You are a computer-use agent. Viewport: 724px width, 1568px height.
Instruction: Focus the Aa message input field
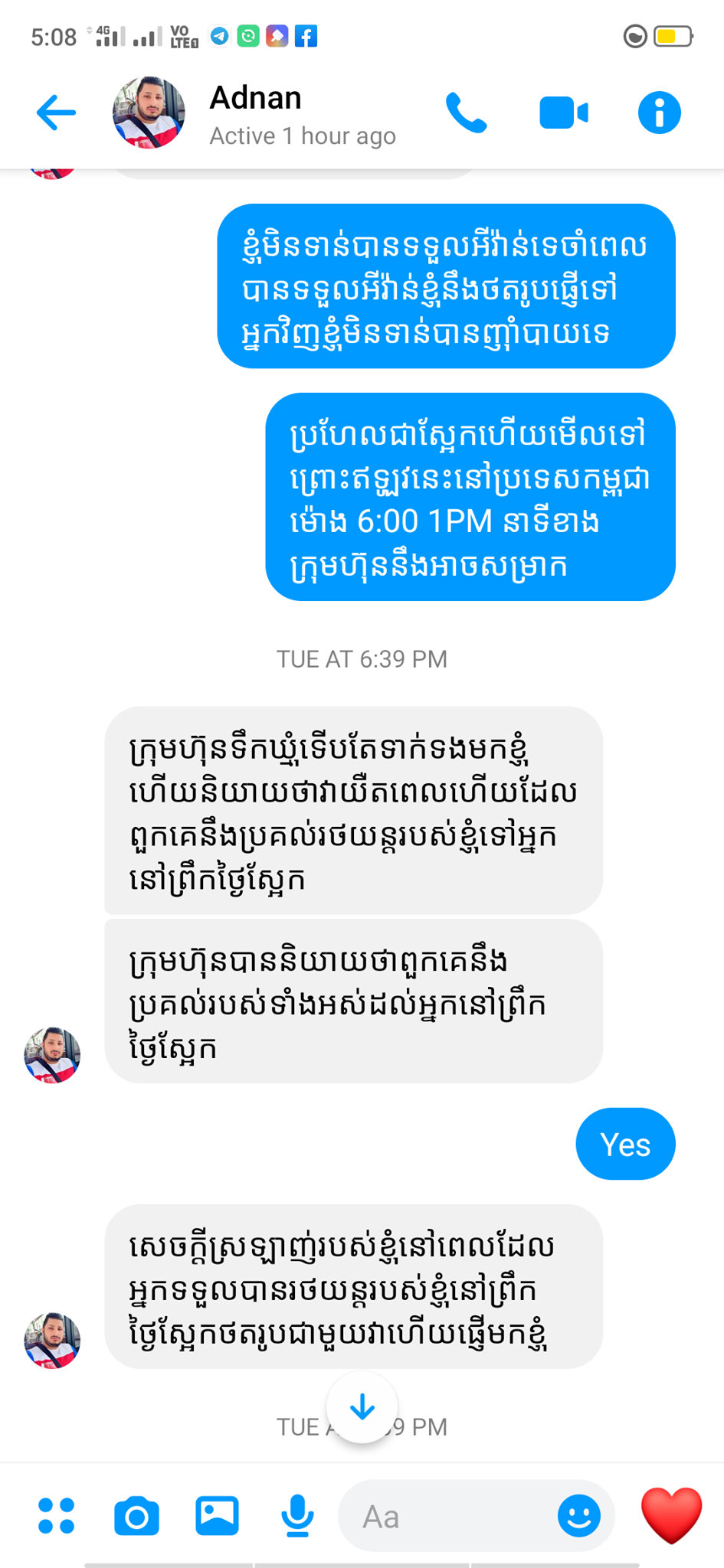coord(444,1516)
